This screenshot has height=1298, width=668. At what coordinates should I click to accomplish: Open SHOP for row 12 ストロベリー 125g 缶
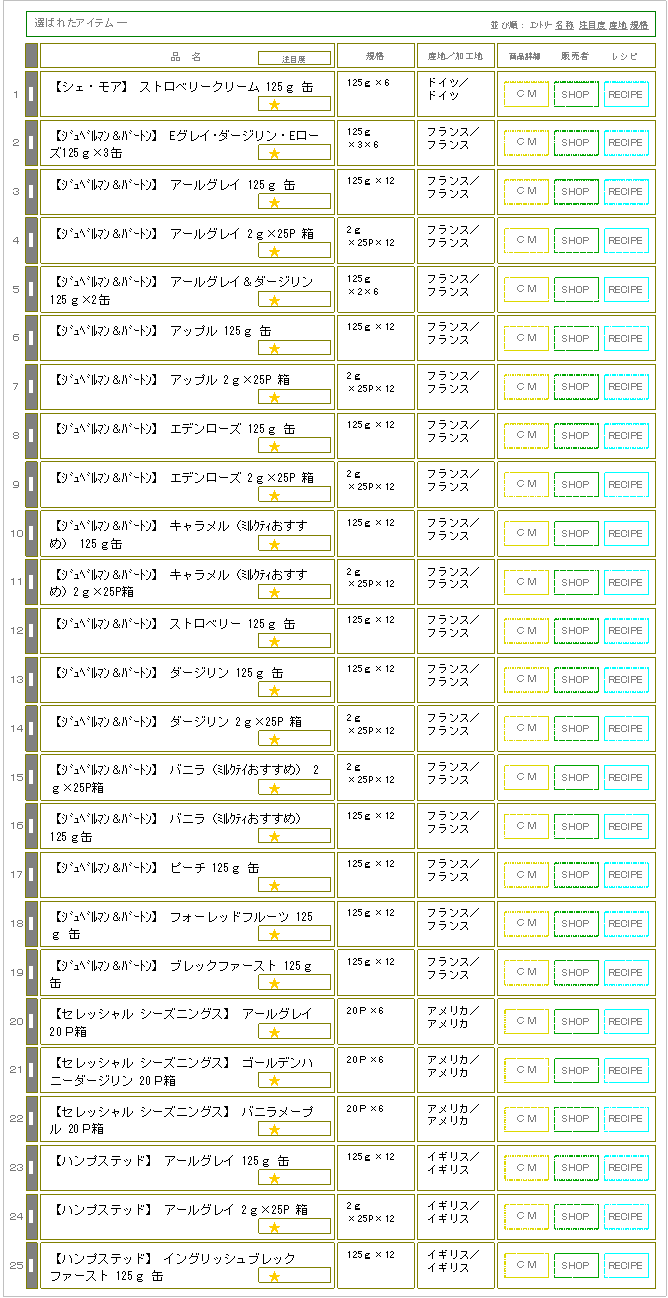click(576, 631)
